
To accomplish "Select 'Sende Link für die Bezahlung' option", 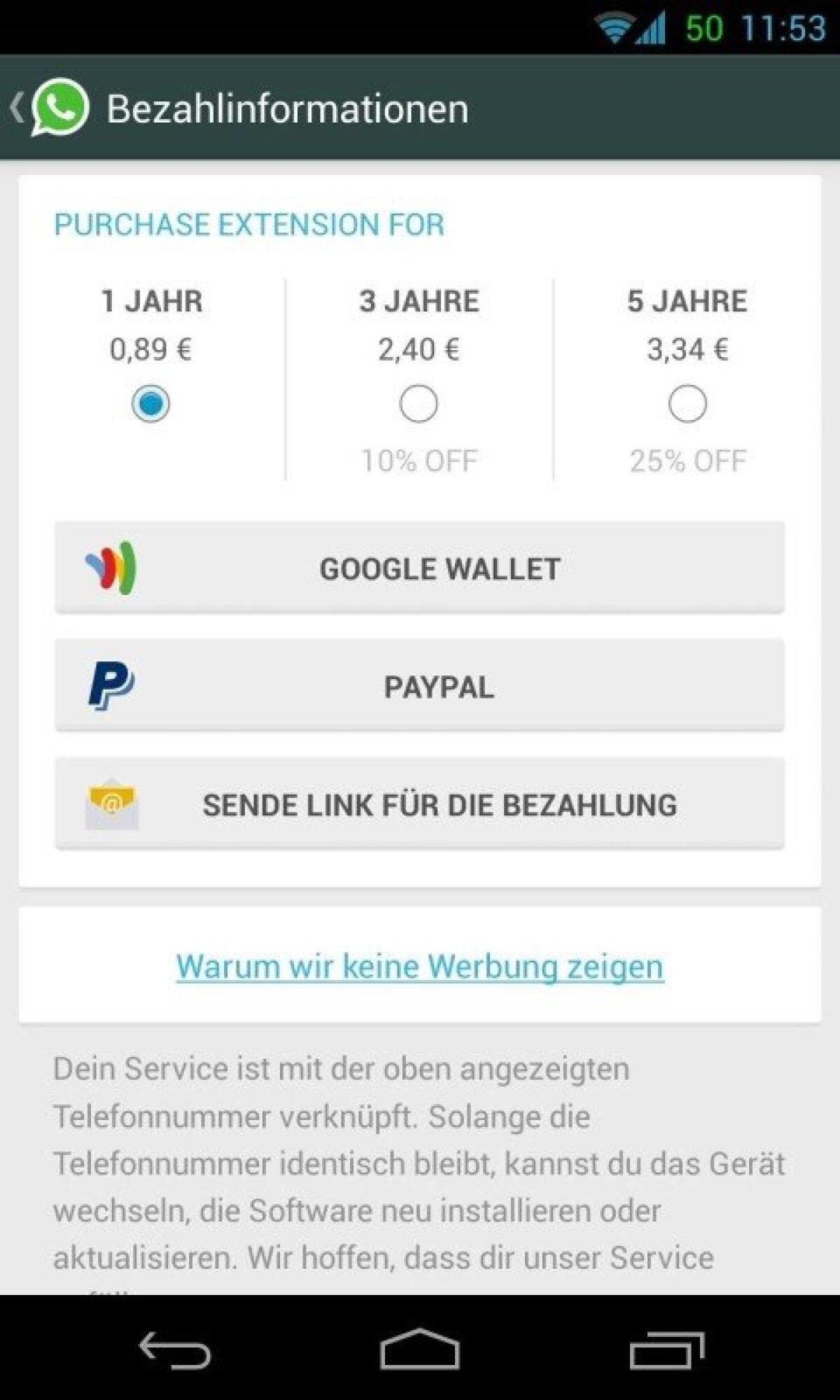I will [420, 805].
